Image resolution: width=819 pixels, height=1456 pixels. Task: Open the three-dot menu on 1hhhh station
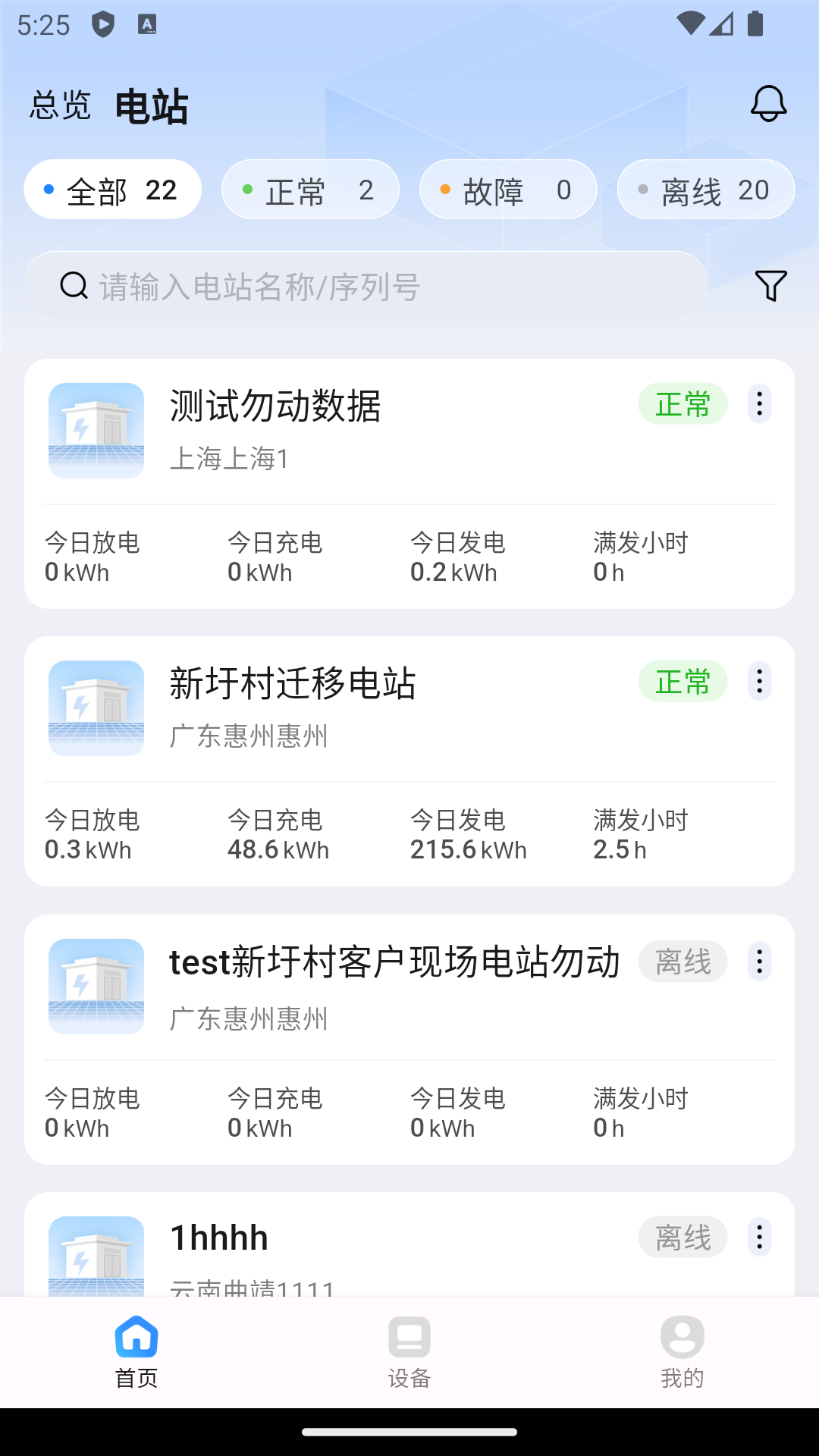click(x=758, y=1237)
